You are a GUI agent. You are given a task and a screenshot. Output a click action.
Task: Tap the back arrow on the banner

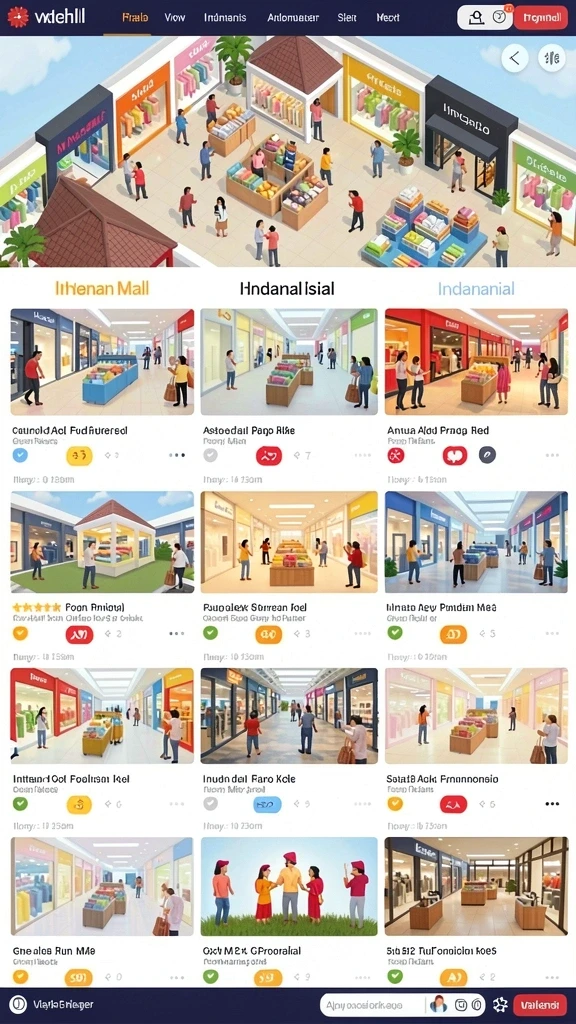tap(515, 58)
